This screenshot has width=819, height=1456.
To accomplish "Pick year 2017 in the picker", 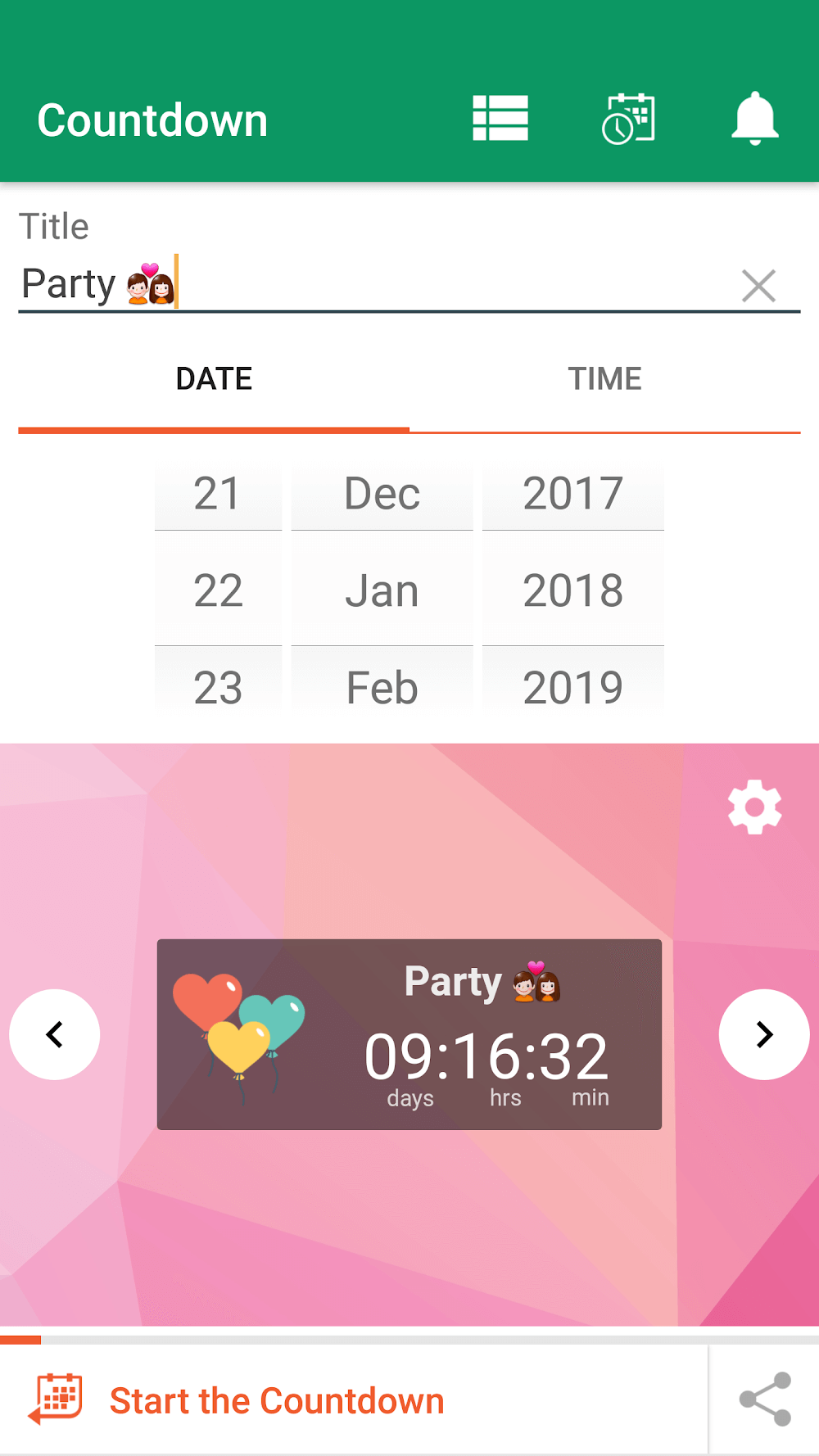I will [x=572, y=494].
